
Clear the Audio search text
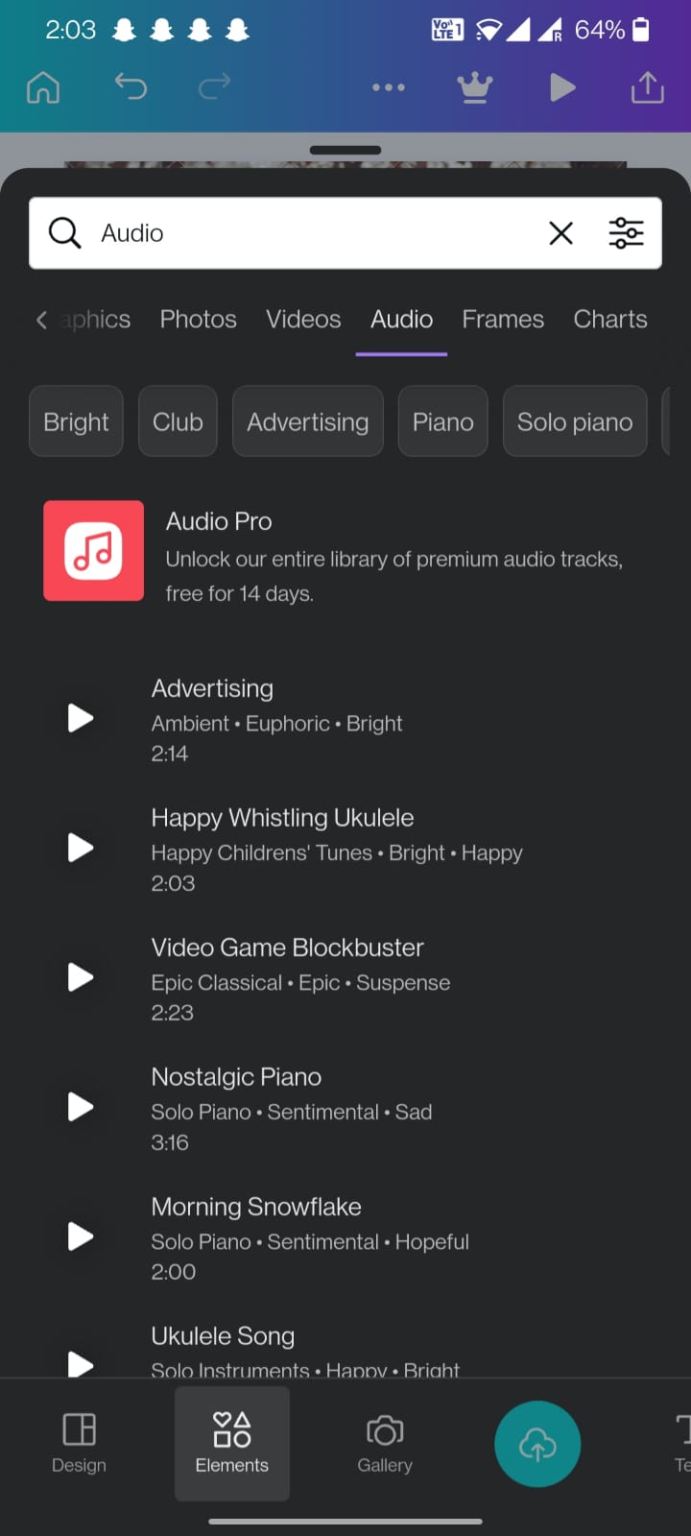point(561,233)
